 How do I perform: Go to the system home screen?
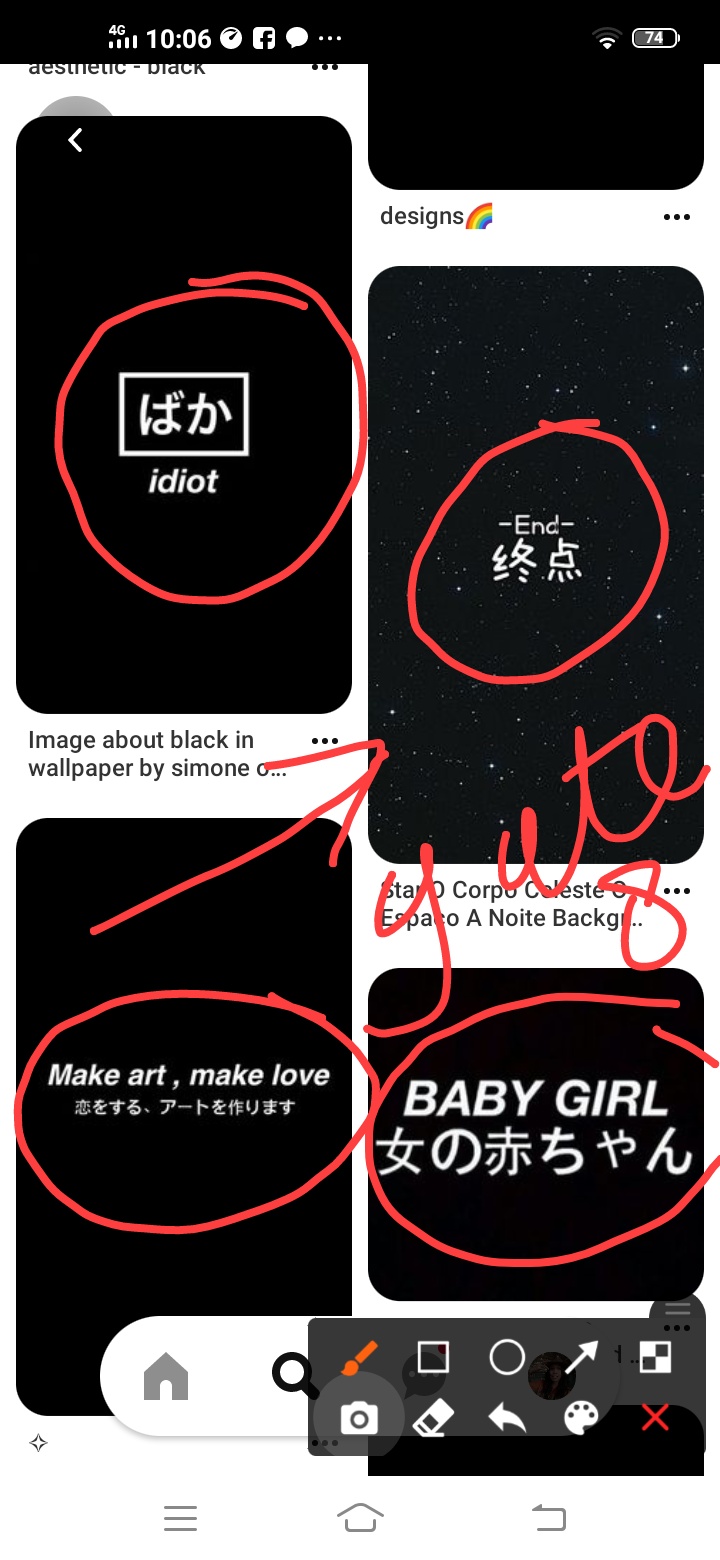pyautogui.click(x=360, y=1518)
